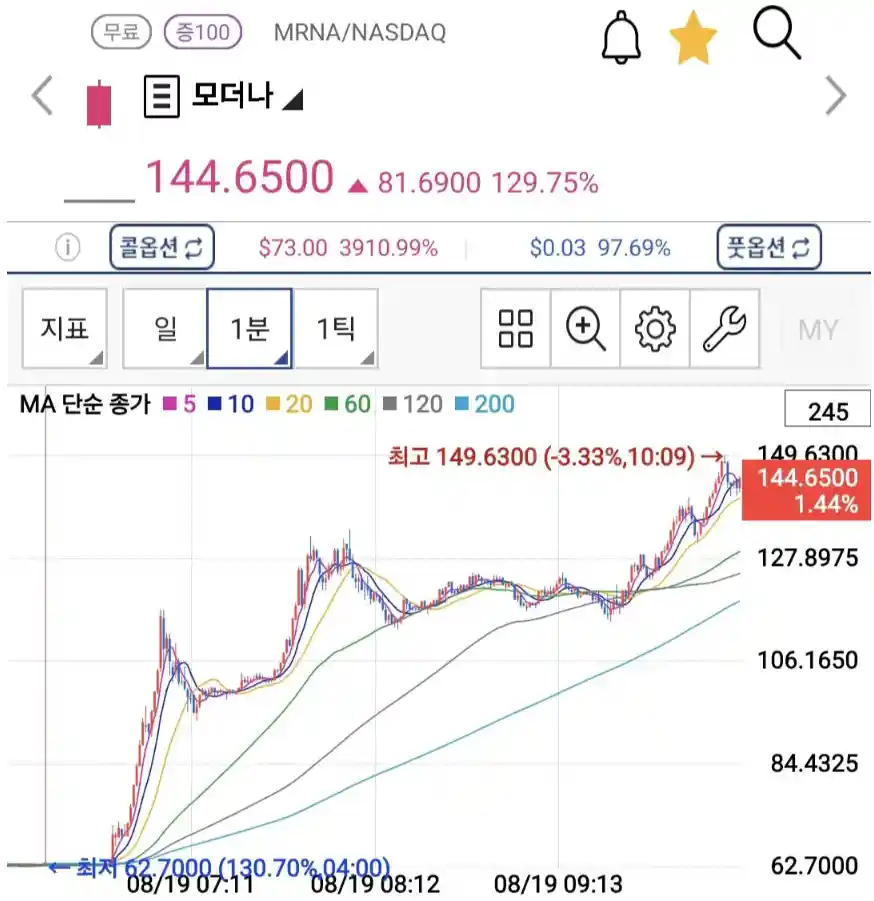
Task: Tap the 245 candle count box
Action: (x=827, y=409)
